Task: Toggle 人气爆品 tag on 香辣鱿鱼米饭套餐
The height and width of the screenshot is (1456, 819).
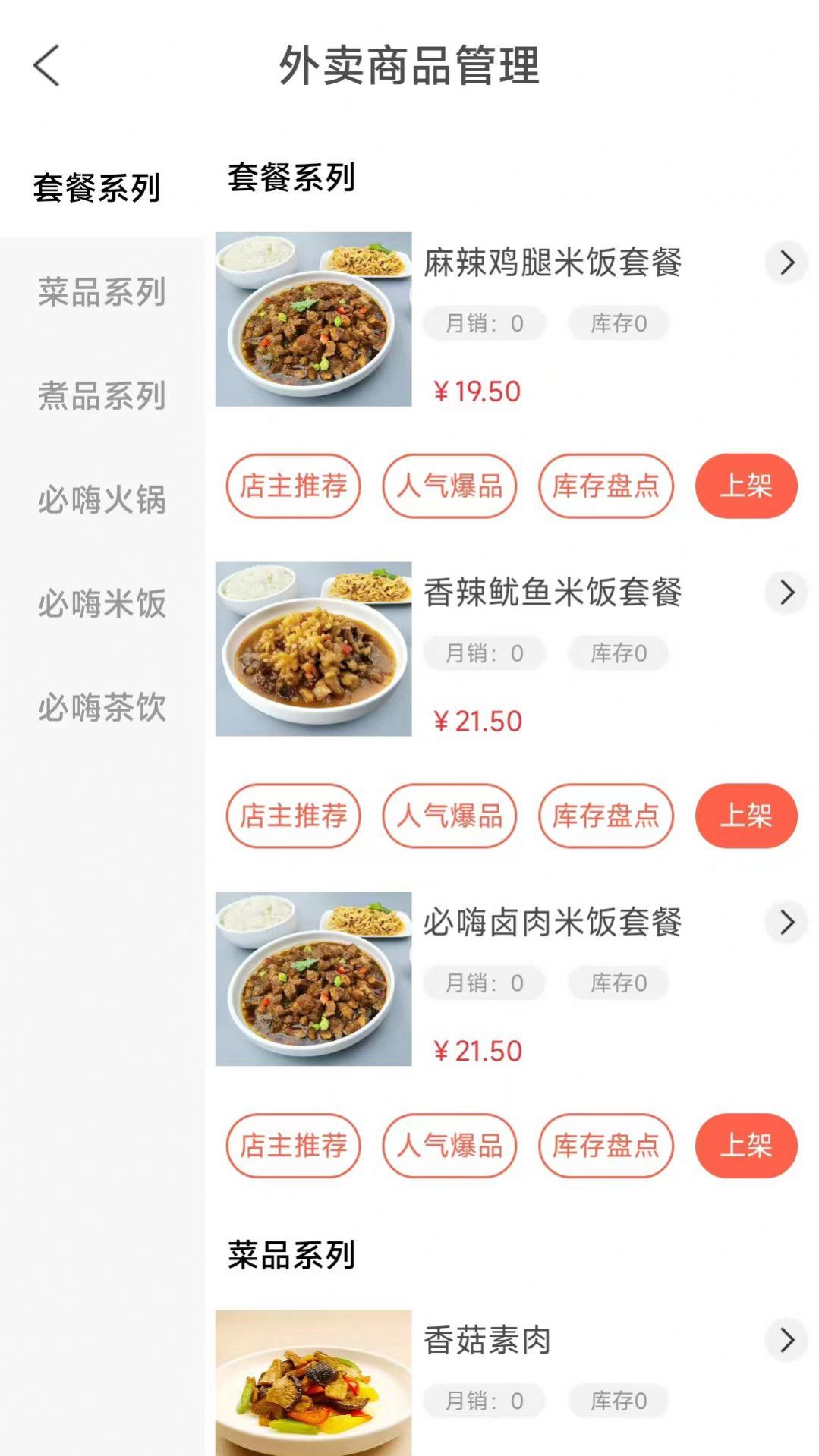Action: pos(449,816)
